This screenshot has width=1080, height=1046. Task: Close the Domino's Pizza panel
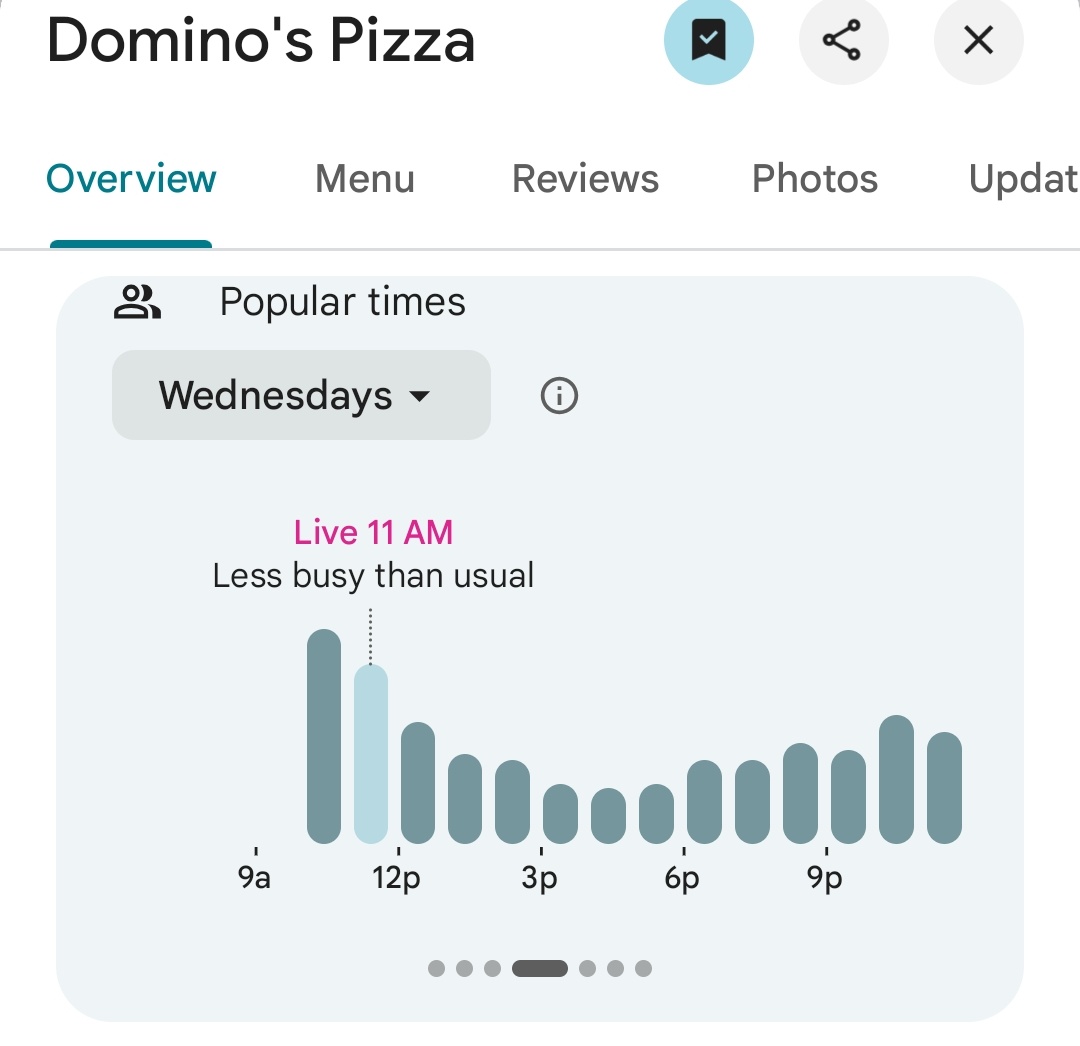(978, 40)
